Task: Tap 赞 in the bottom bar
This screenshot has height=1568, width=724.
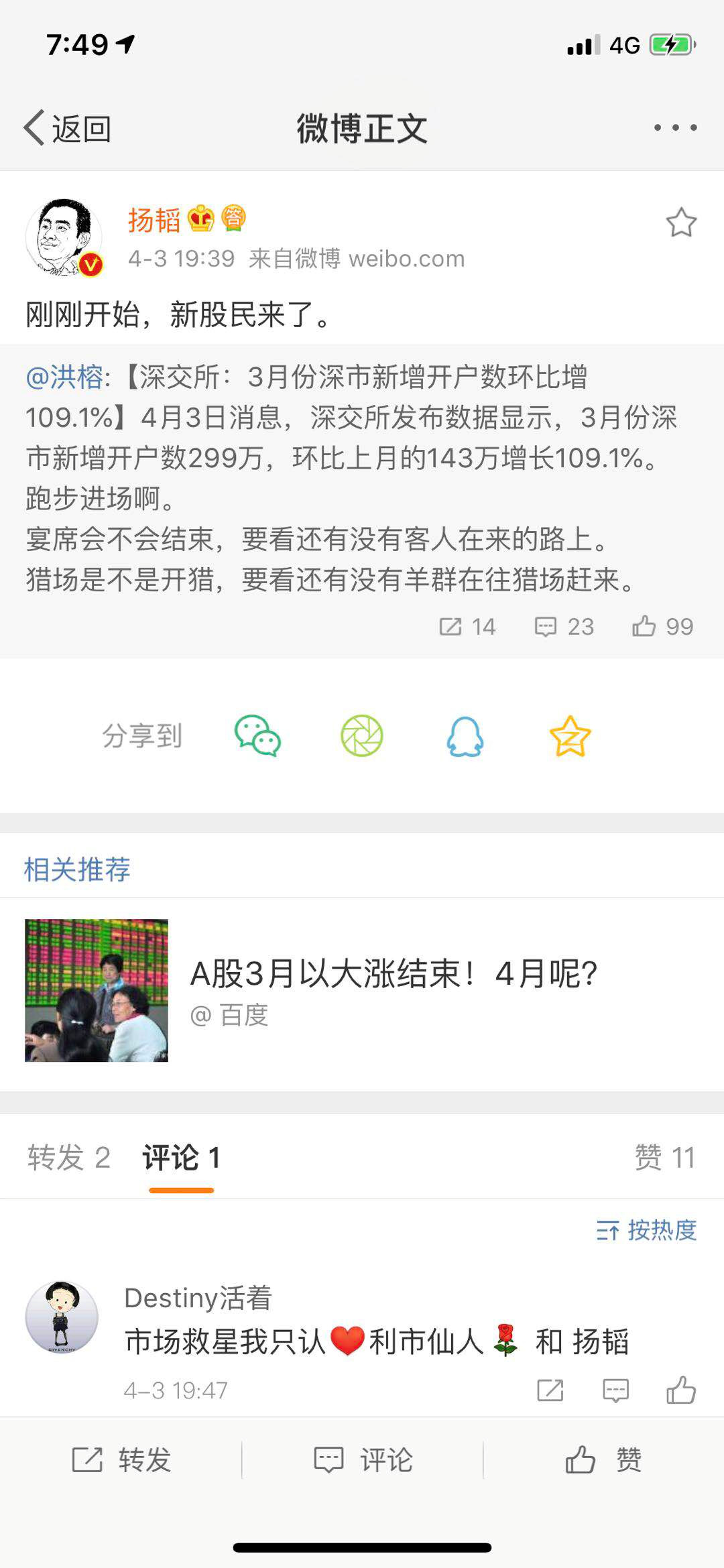Action: (x=603, y=1459)
